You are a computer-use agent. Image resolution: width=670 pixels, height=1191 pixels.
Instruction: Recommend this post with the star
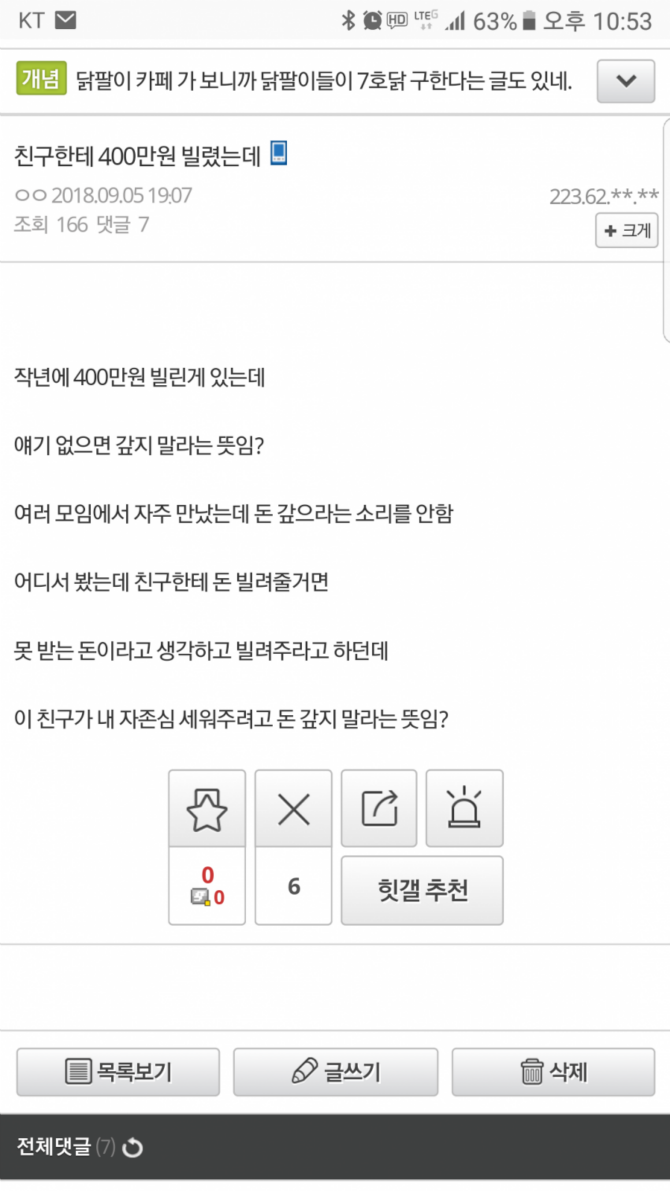(x=207, y=808)
